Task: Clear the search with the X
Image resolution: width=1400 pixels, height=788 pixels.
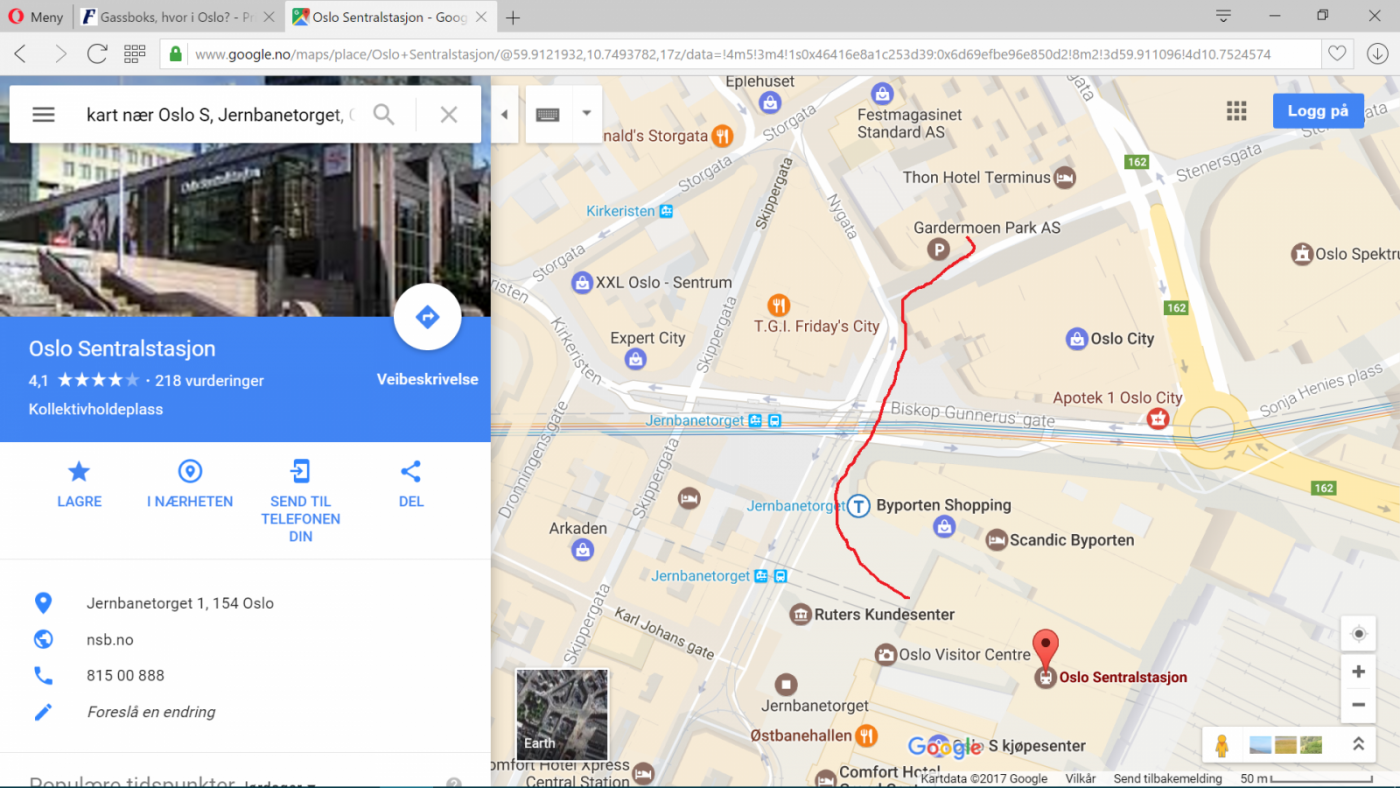Action: (x=449, y=114)
